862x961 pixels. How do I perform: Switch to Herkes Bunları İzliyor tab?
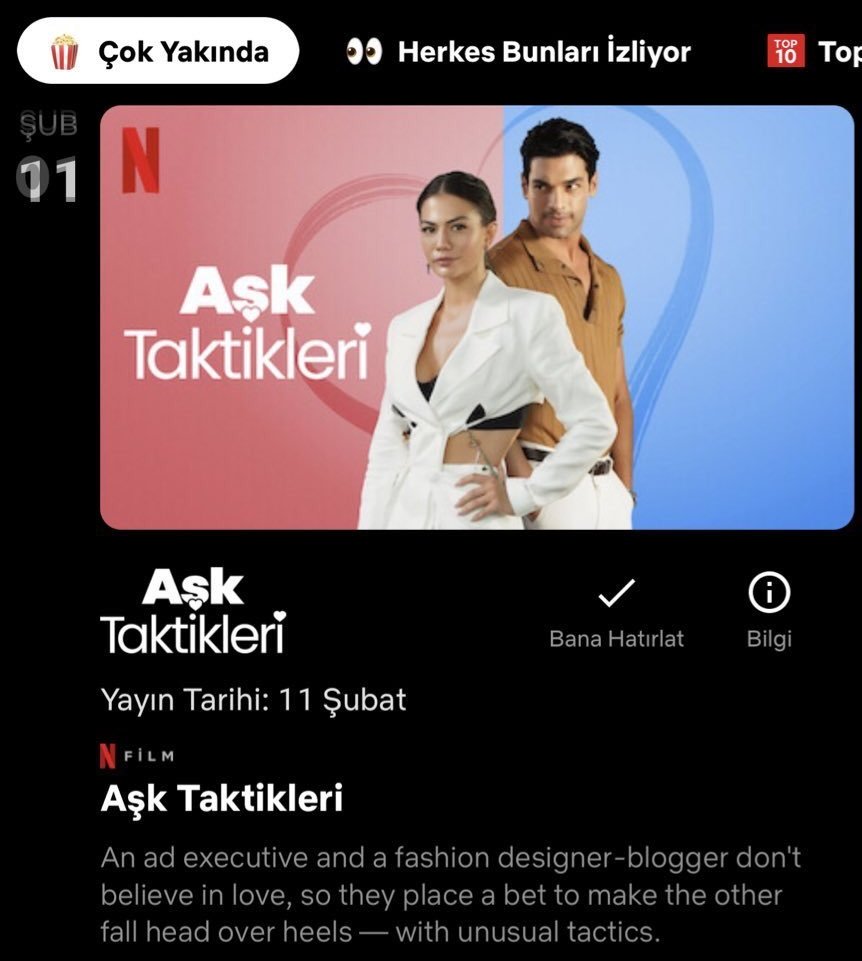[518, 51]
